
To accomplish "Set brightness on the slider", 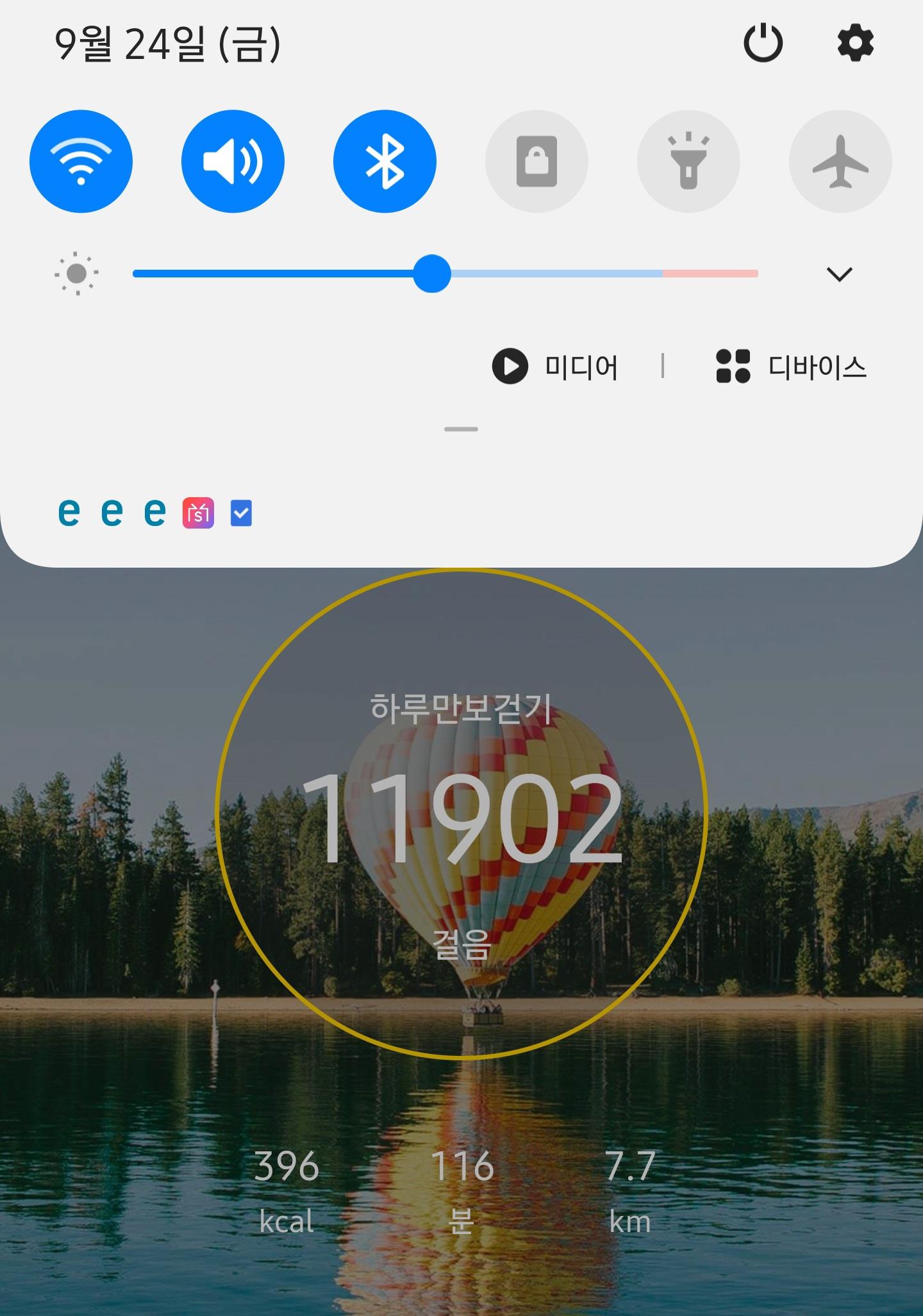I will pos(432,274).
